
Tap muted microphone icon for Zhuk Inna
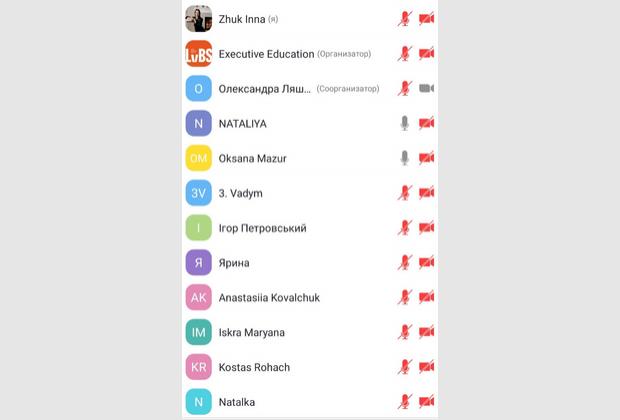404,18
